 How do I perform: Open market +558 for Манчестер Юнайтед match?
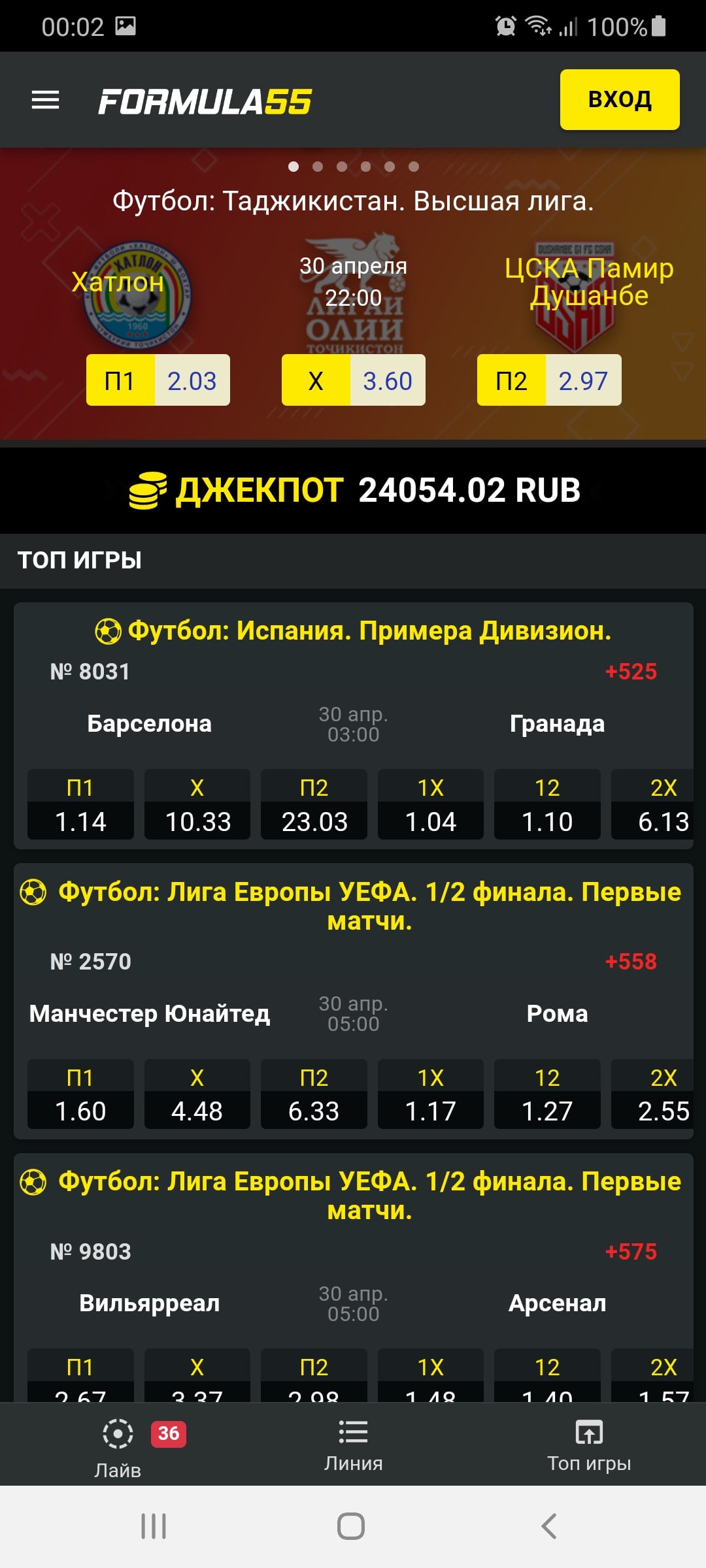click(631, 961)
